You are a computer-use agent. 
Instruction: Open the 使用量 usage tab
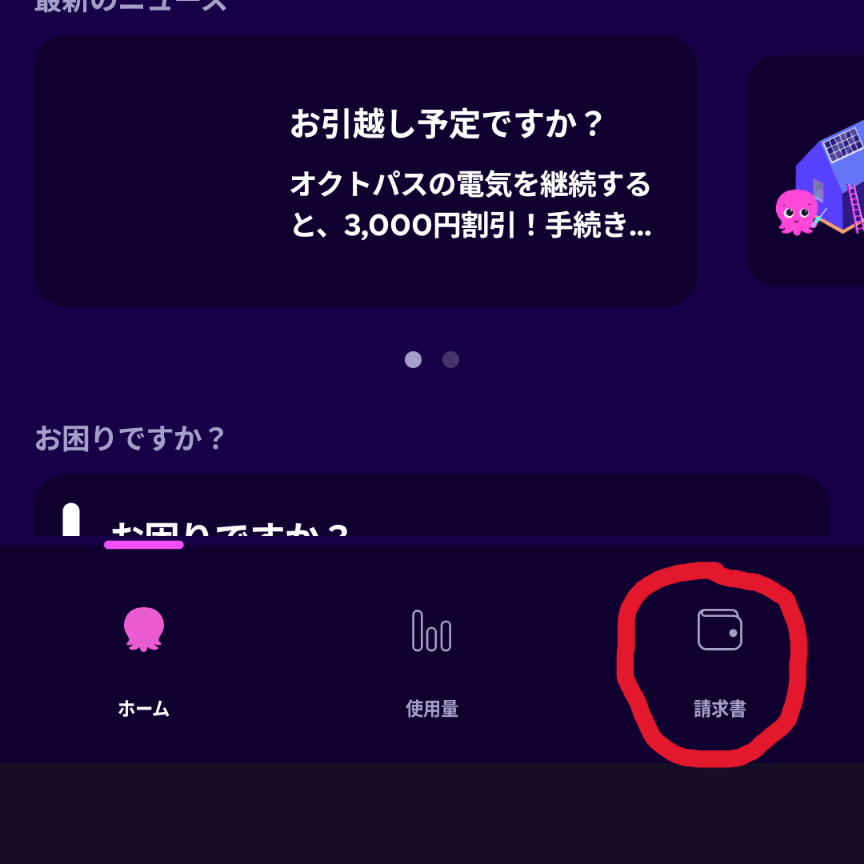coord(431,658)
